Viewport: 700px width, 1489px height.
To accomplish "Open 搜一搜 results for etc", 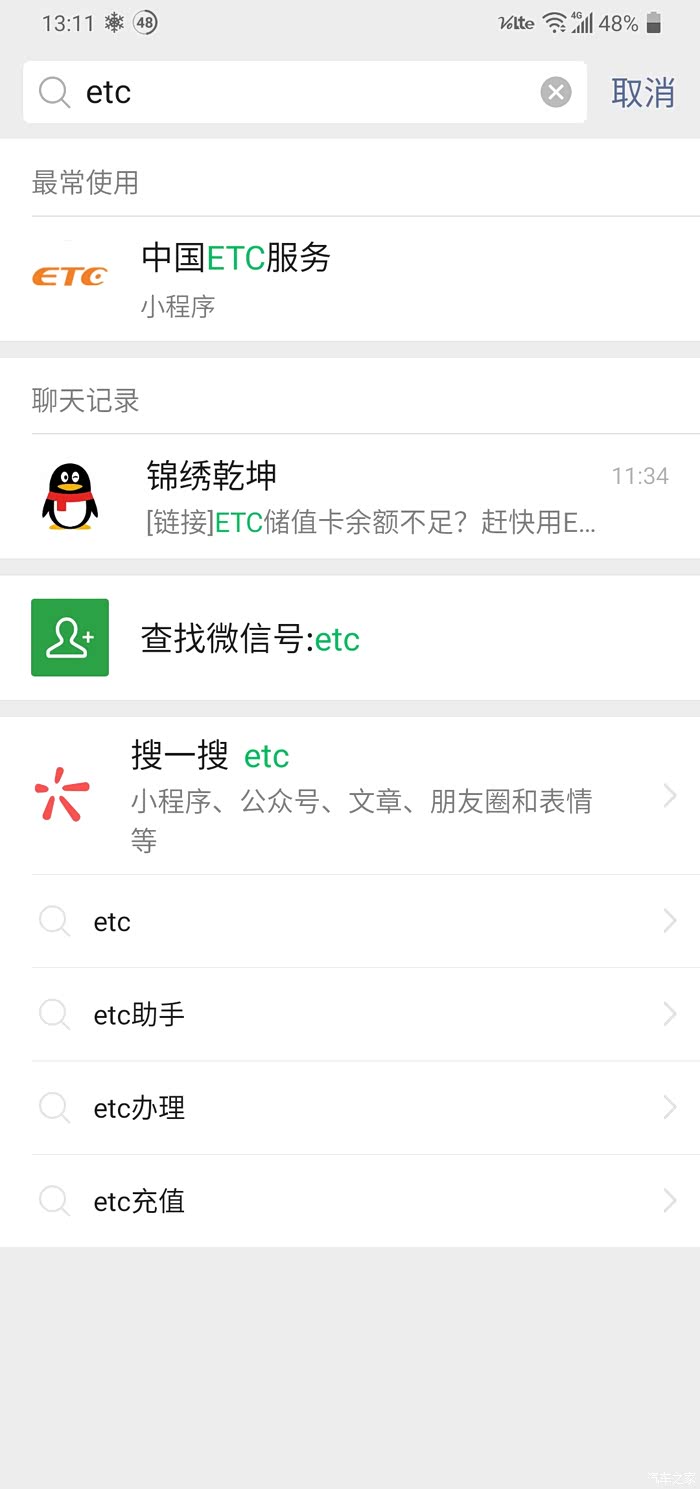I will click(x=350, y=796).
